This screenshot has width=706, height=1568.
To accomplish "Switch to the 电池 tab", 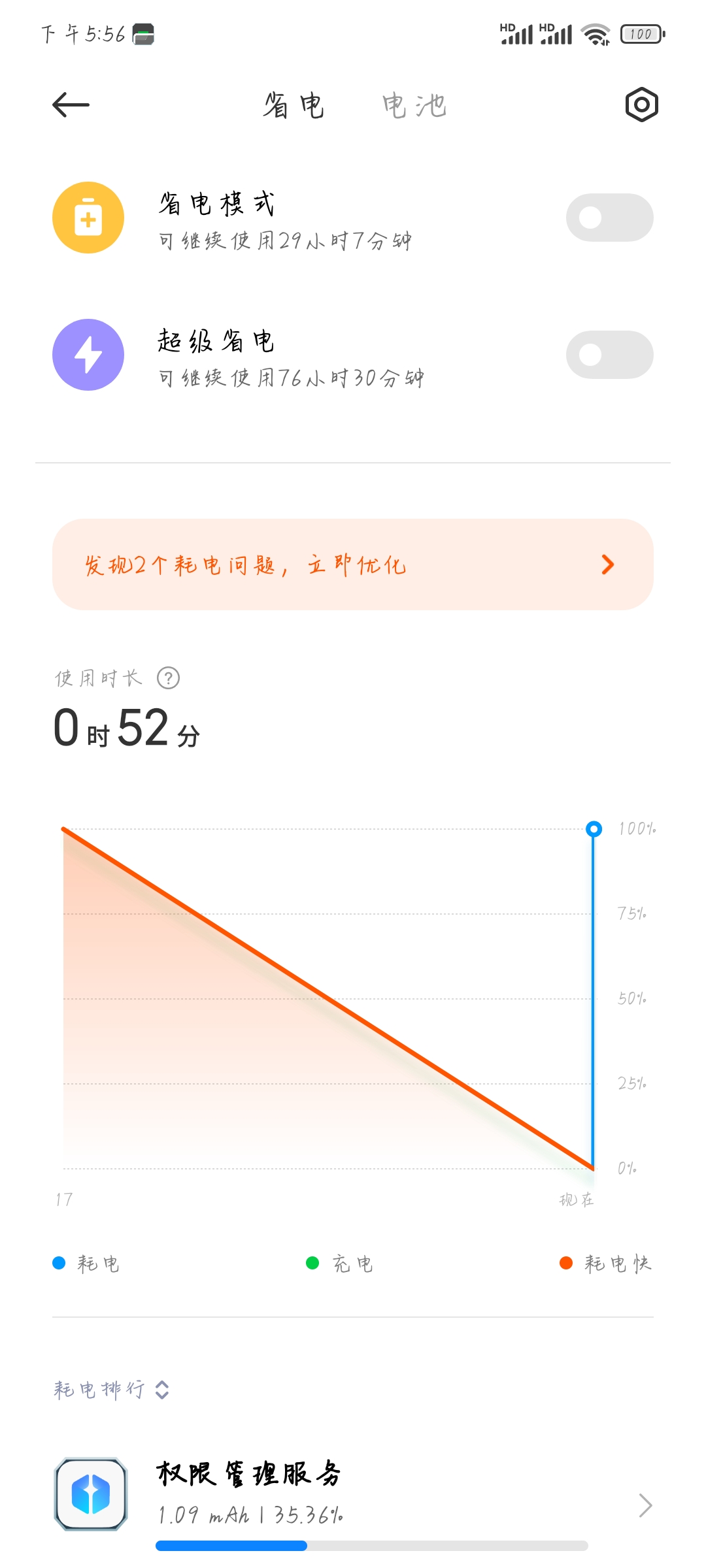I will click(414, 105).
